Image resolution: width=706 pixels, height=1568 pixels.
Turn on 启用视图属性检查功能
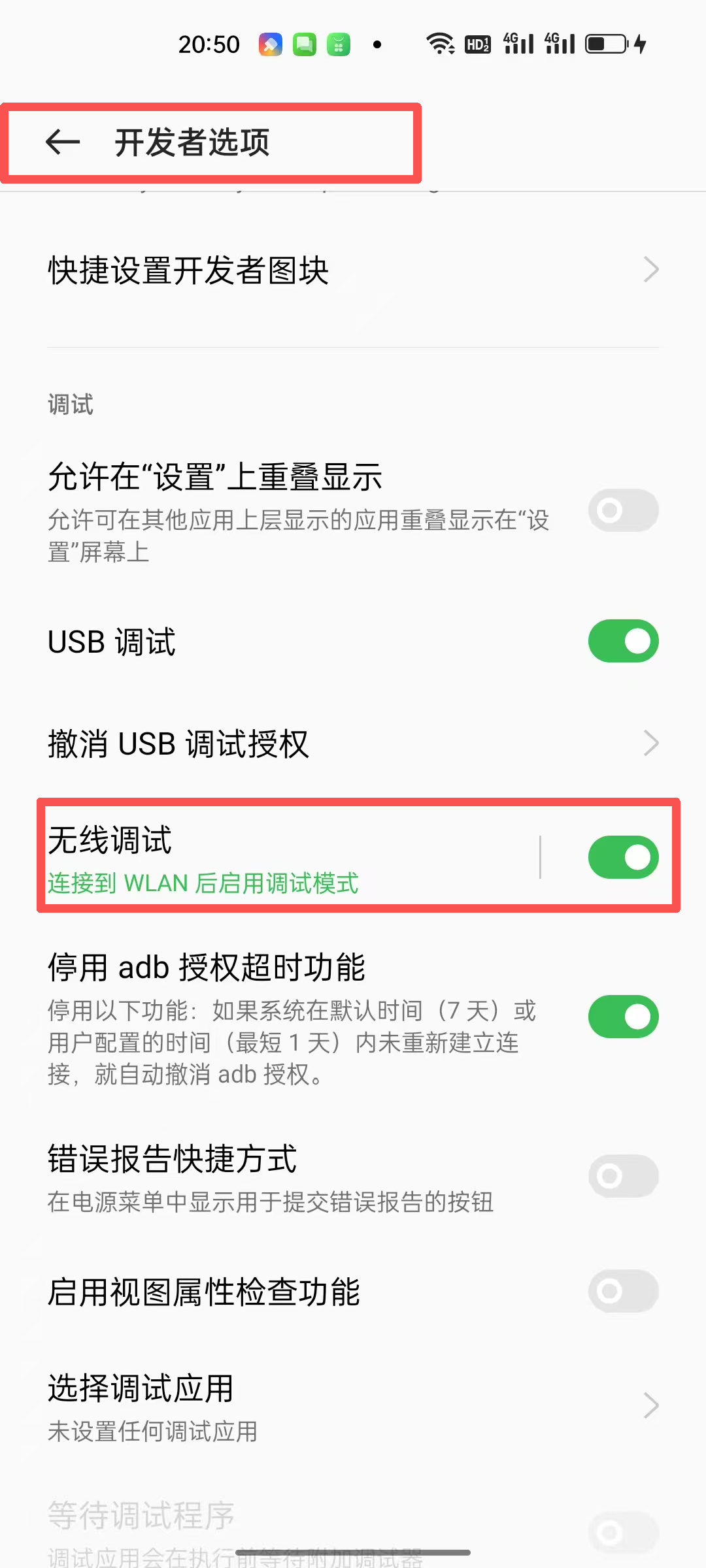[623, 1291]
